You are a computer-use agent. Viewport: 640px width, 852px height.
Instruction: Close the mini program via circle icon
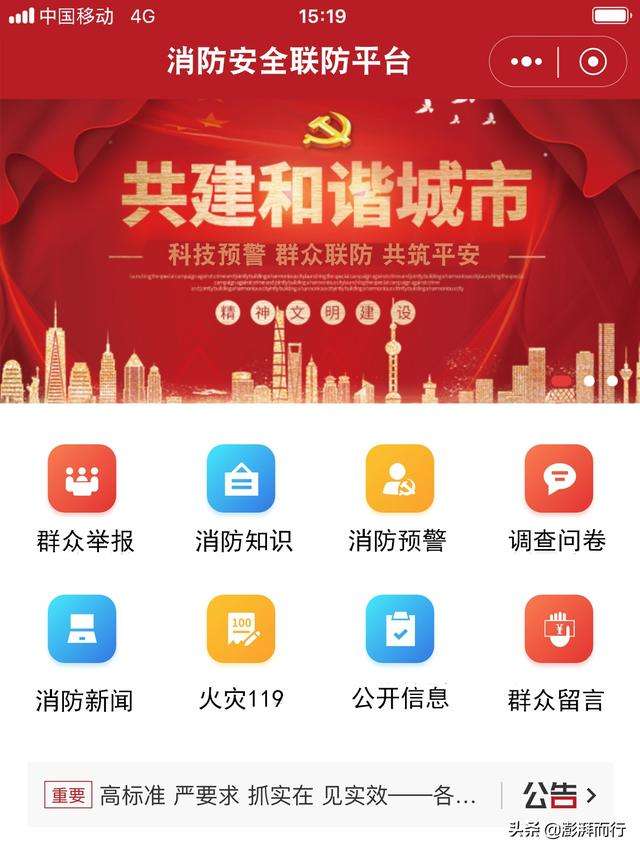[593, 62]
